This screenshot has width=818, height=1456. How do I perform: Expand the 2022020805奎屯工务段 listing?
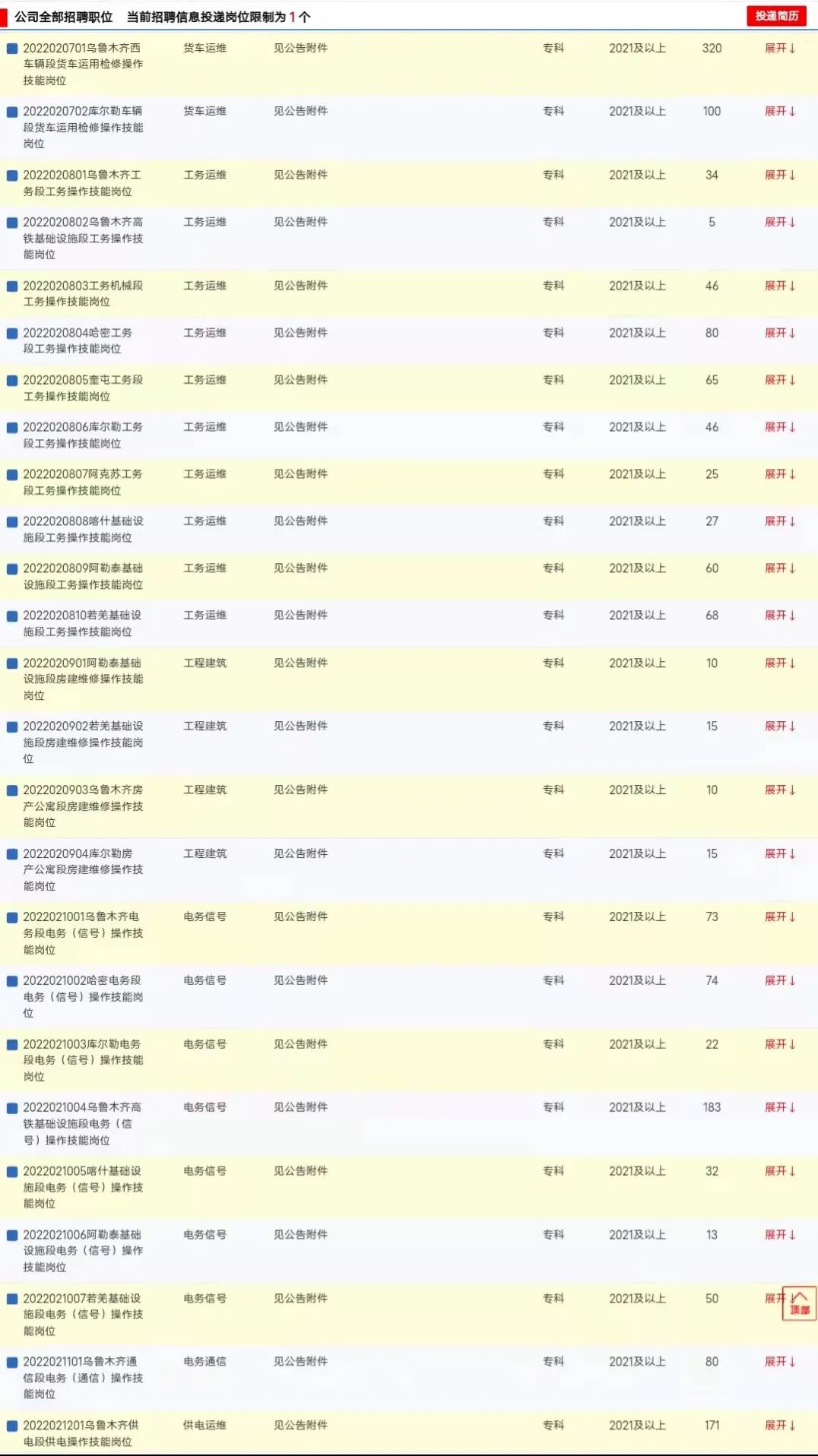[x=779, y=380]
